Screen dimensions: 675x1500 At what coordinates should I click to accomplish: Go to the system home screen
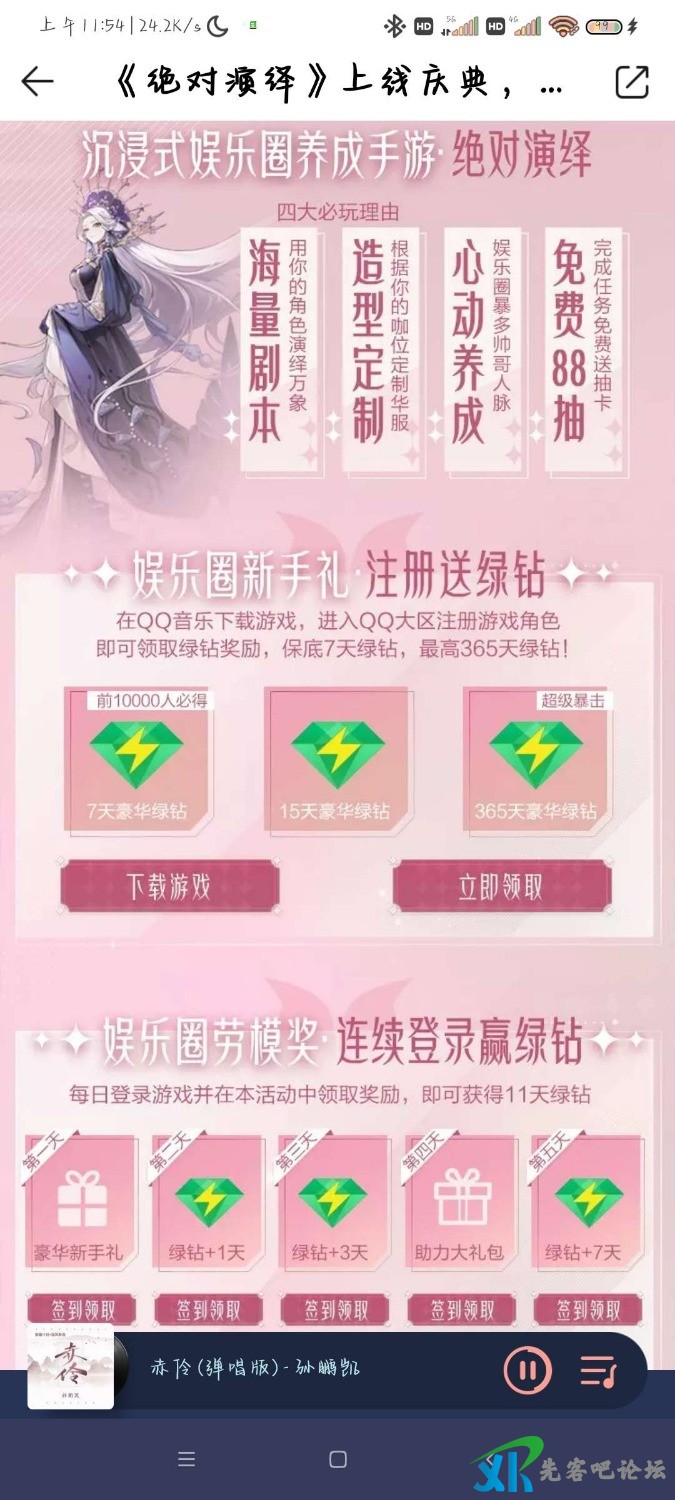[338, 1459]
